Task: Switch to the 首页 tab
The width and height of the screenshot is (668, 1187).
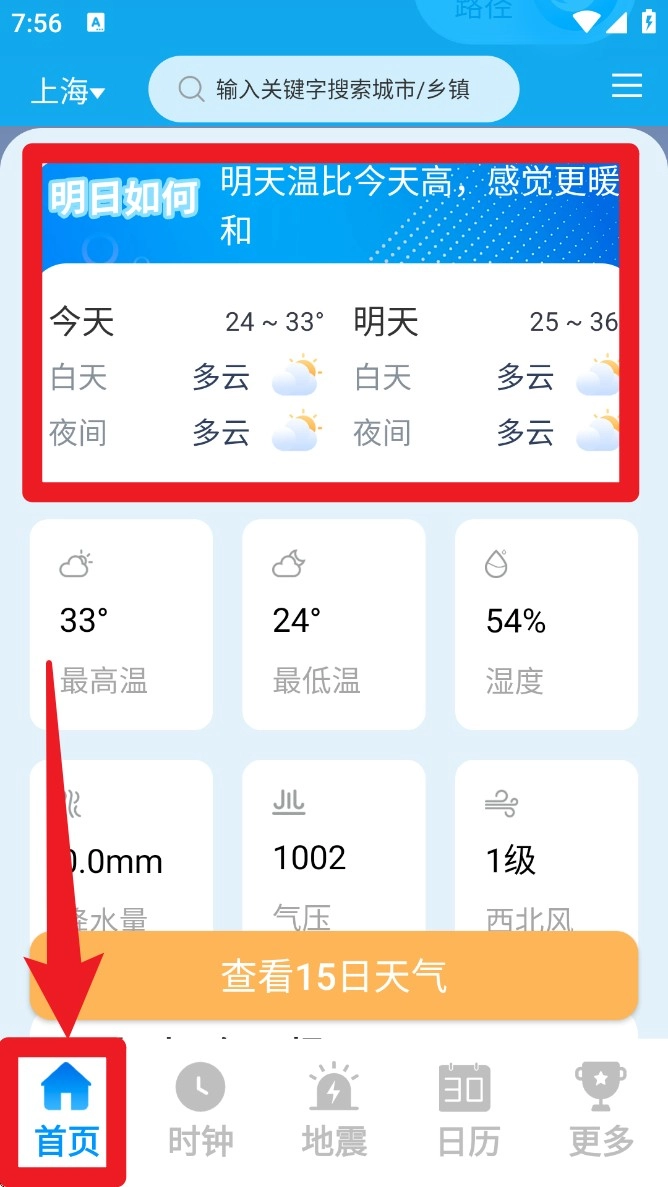Action: coord(67,1112)
